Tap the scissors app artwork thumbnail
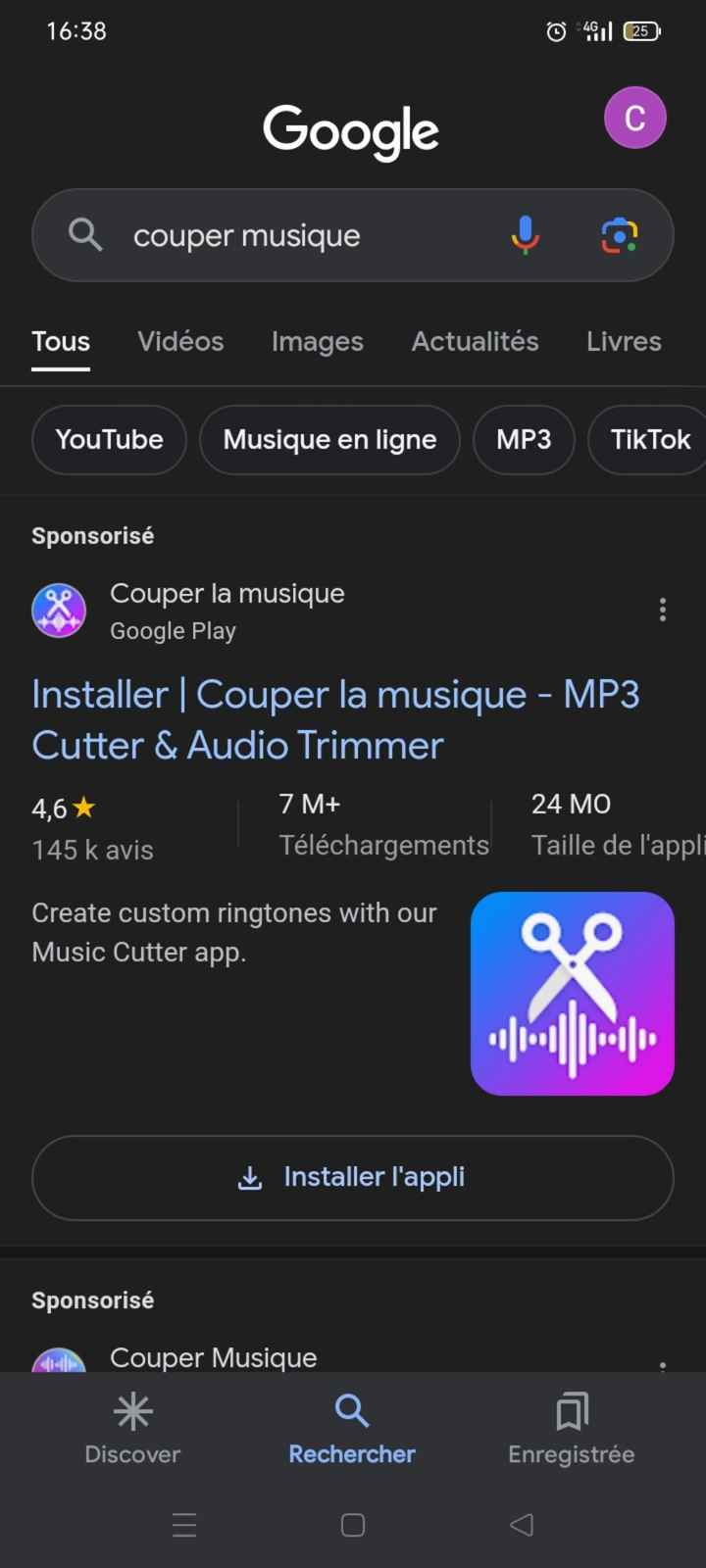The width and height of the screenshot is (706, 1568). (x=572, y=992)
